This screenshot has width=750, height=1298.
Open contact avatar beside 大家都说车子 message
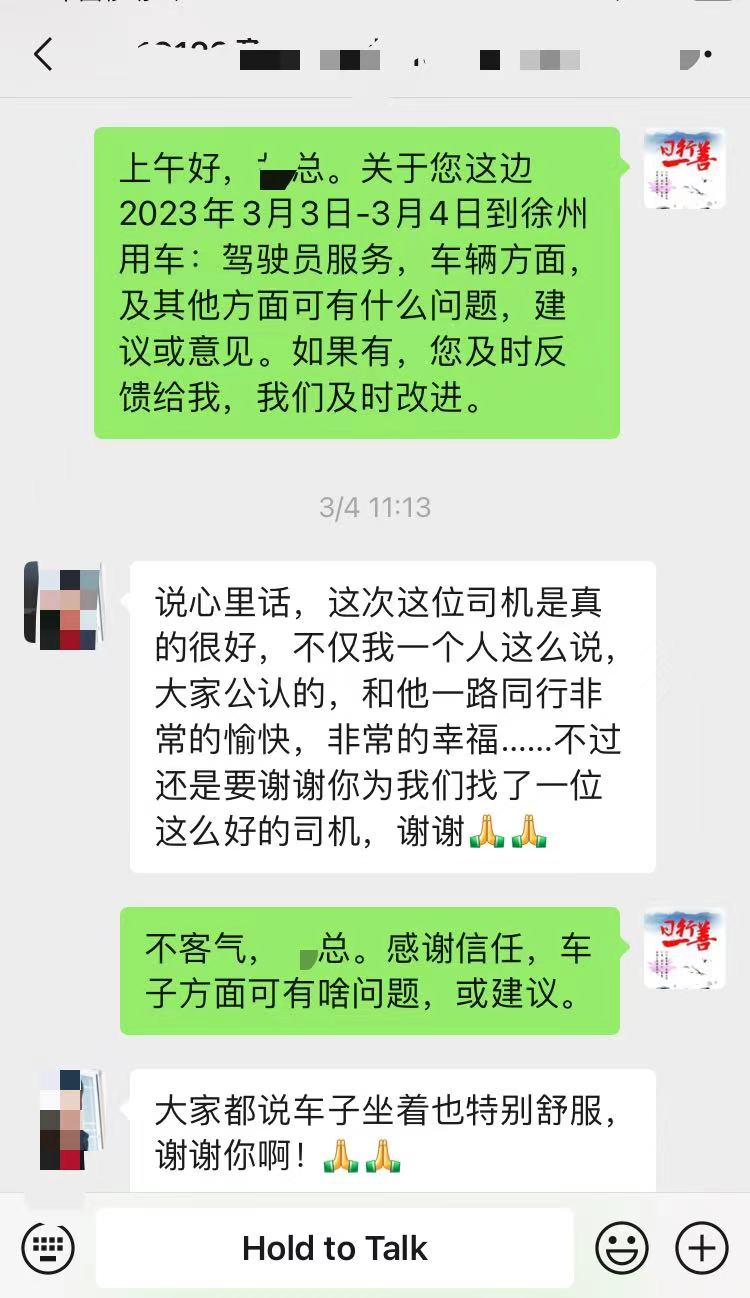[x=62, y=1120]
